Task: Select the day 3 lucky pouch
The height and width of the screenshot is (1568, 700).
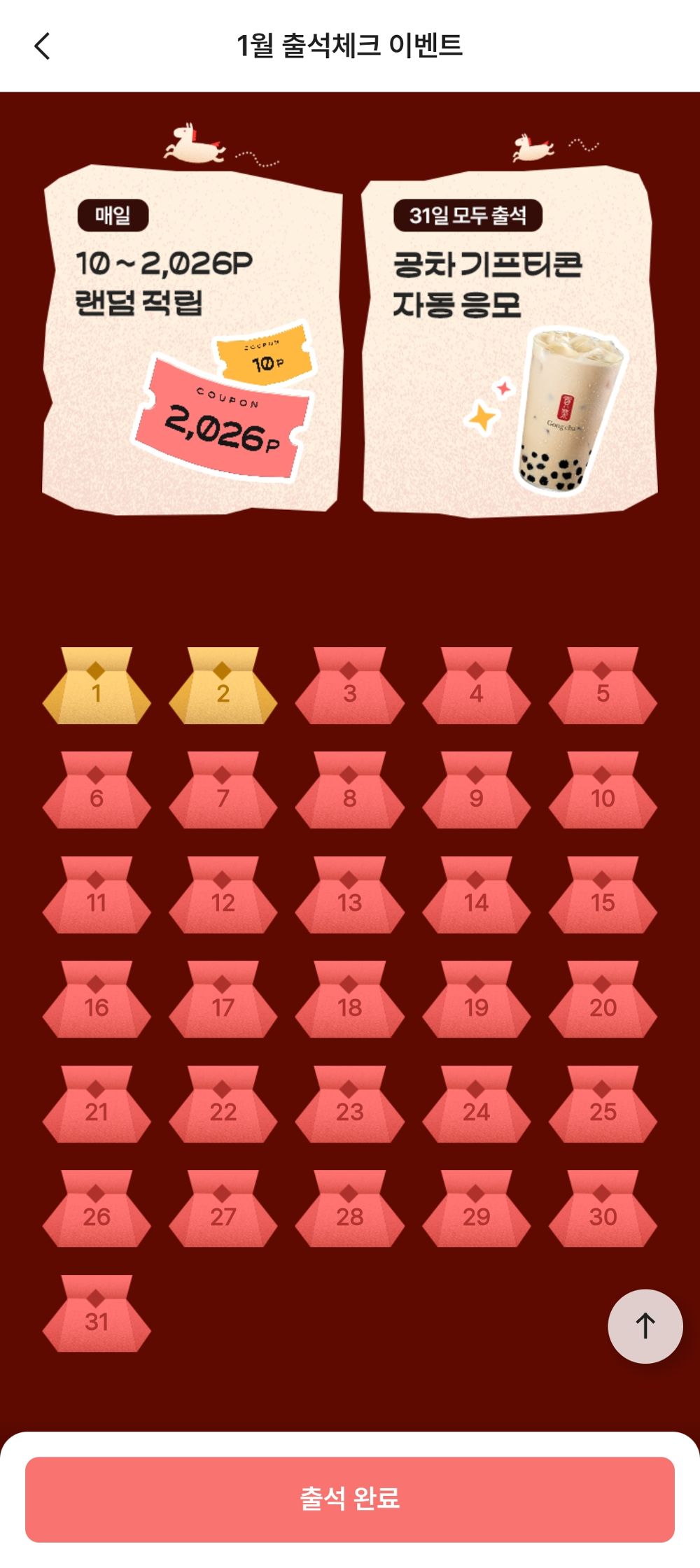Action: click(x=349, y=687)
